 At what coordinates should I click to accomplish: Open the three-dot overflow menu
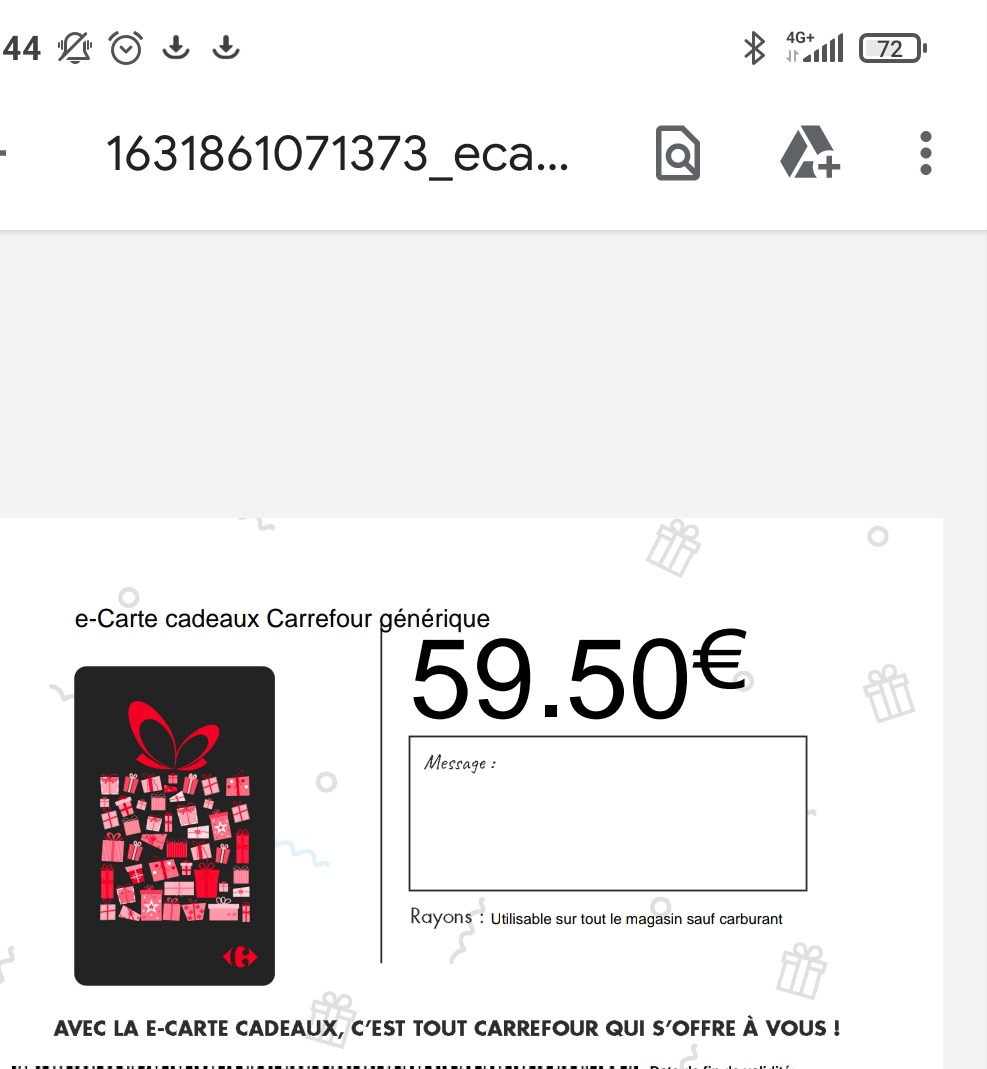click(x=925, y=154)
